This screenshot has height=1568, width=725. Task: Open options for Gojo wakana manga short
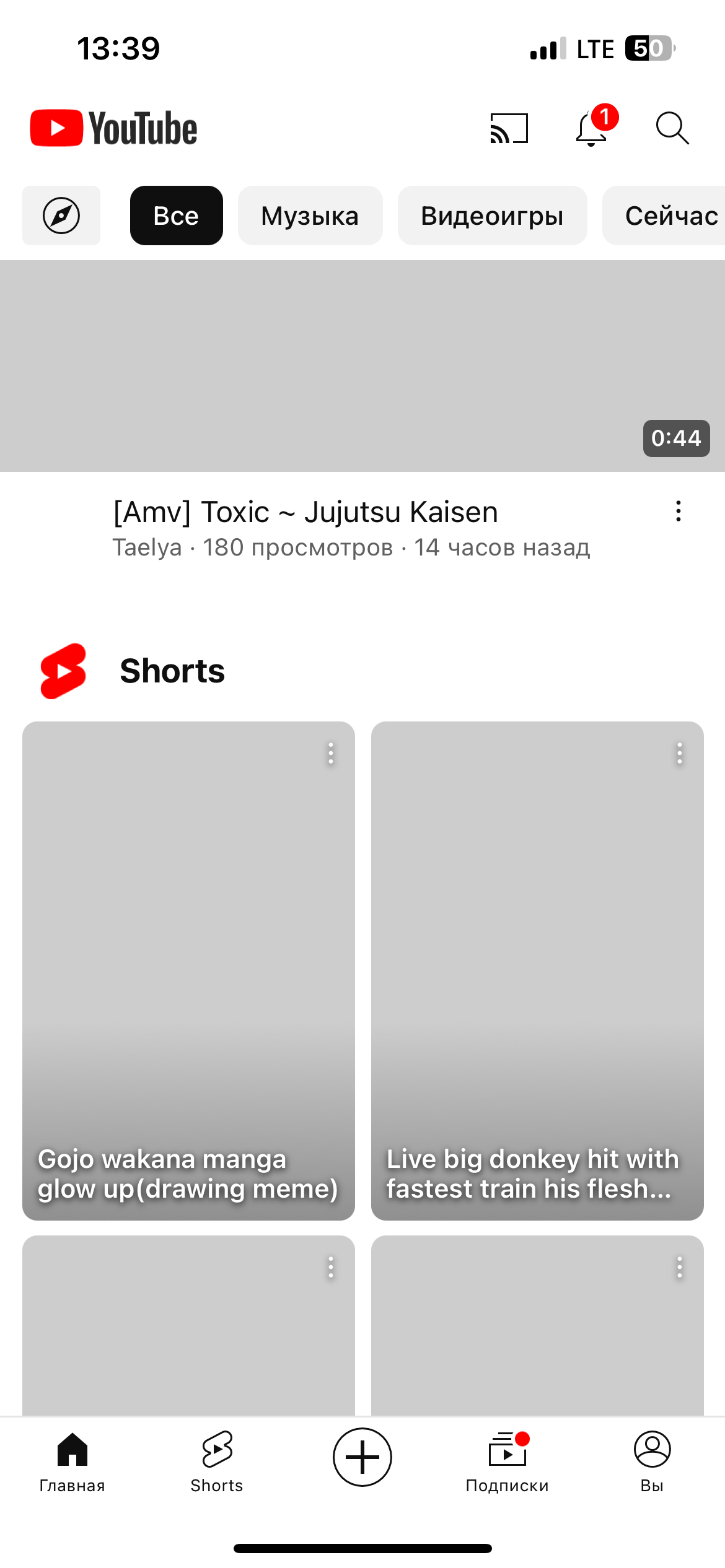click(x=331, y=754)
